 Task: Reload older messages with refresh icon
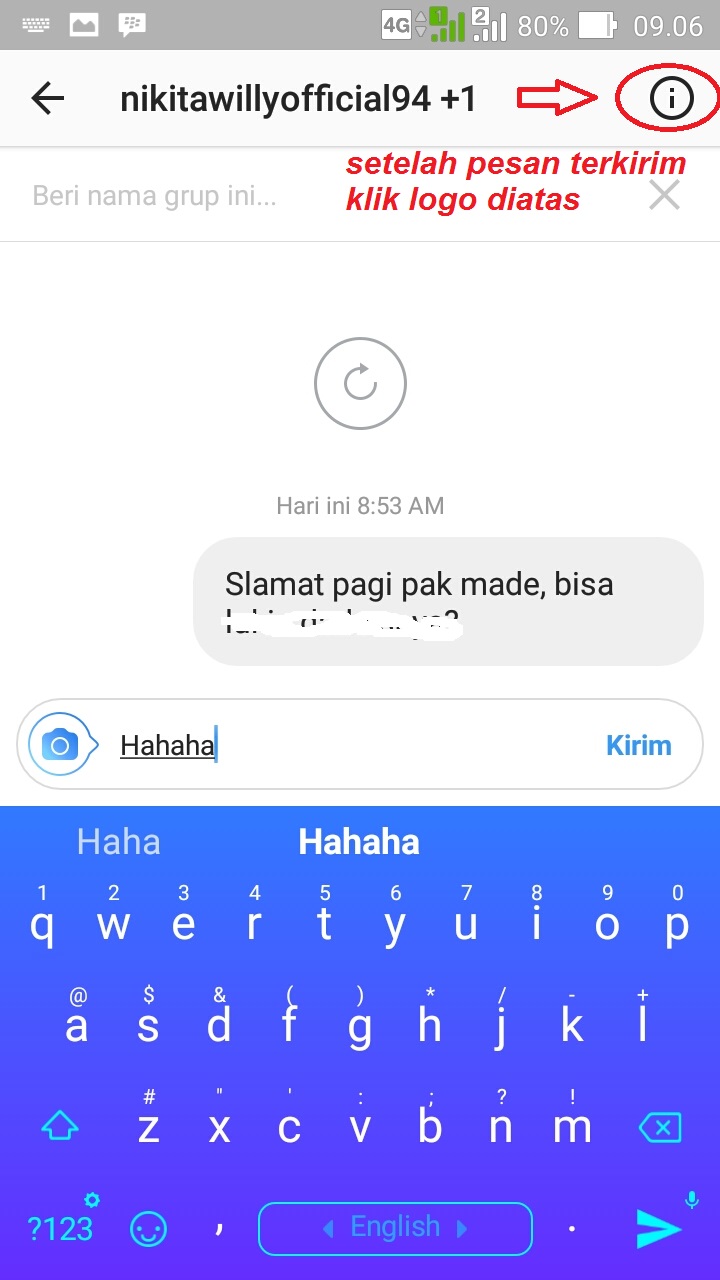(360, 383)
